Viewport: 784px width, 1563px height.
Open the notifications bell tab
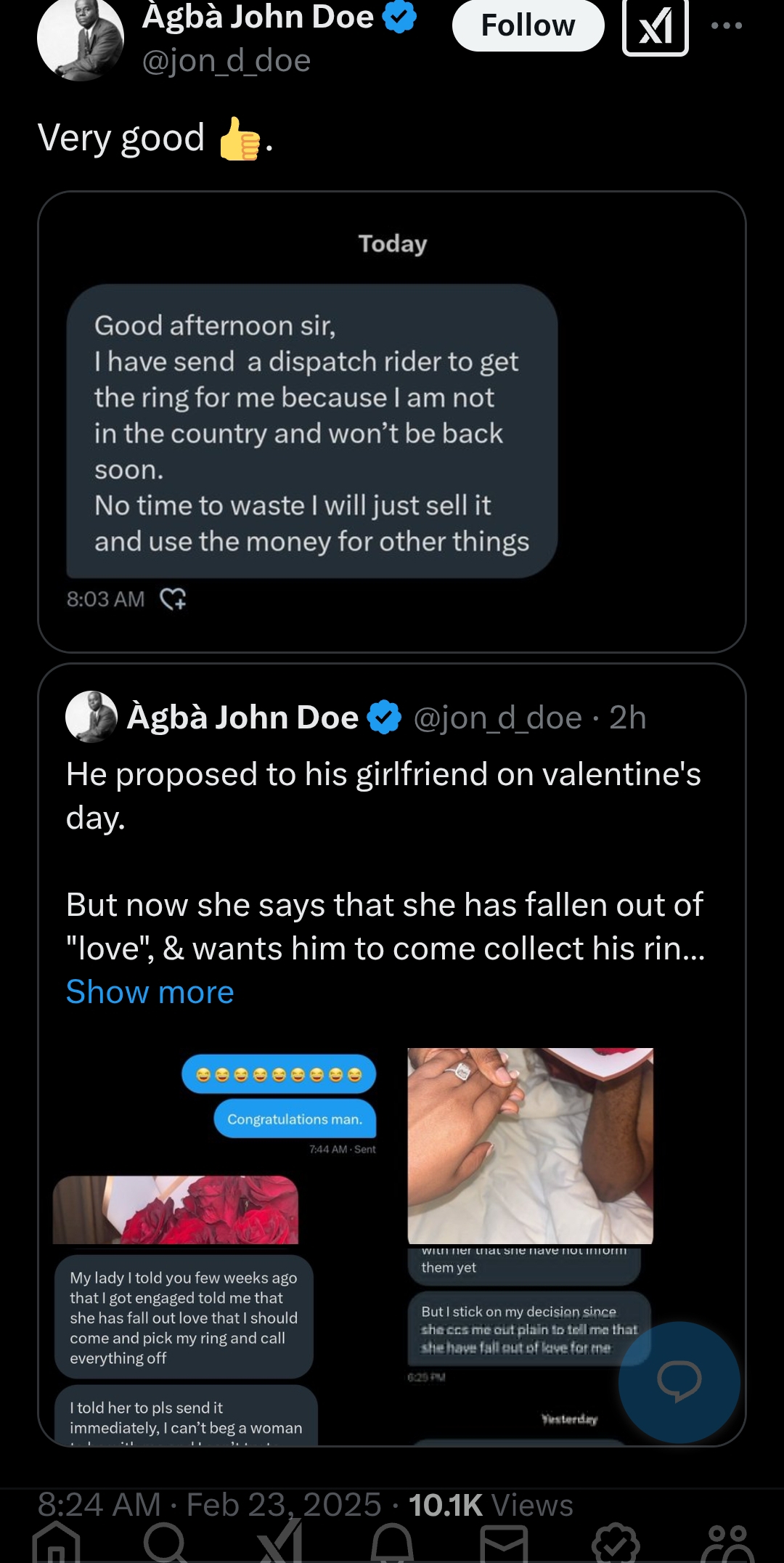point(392,1543)
